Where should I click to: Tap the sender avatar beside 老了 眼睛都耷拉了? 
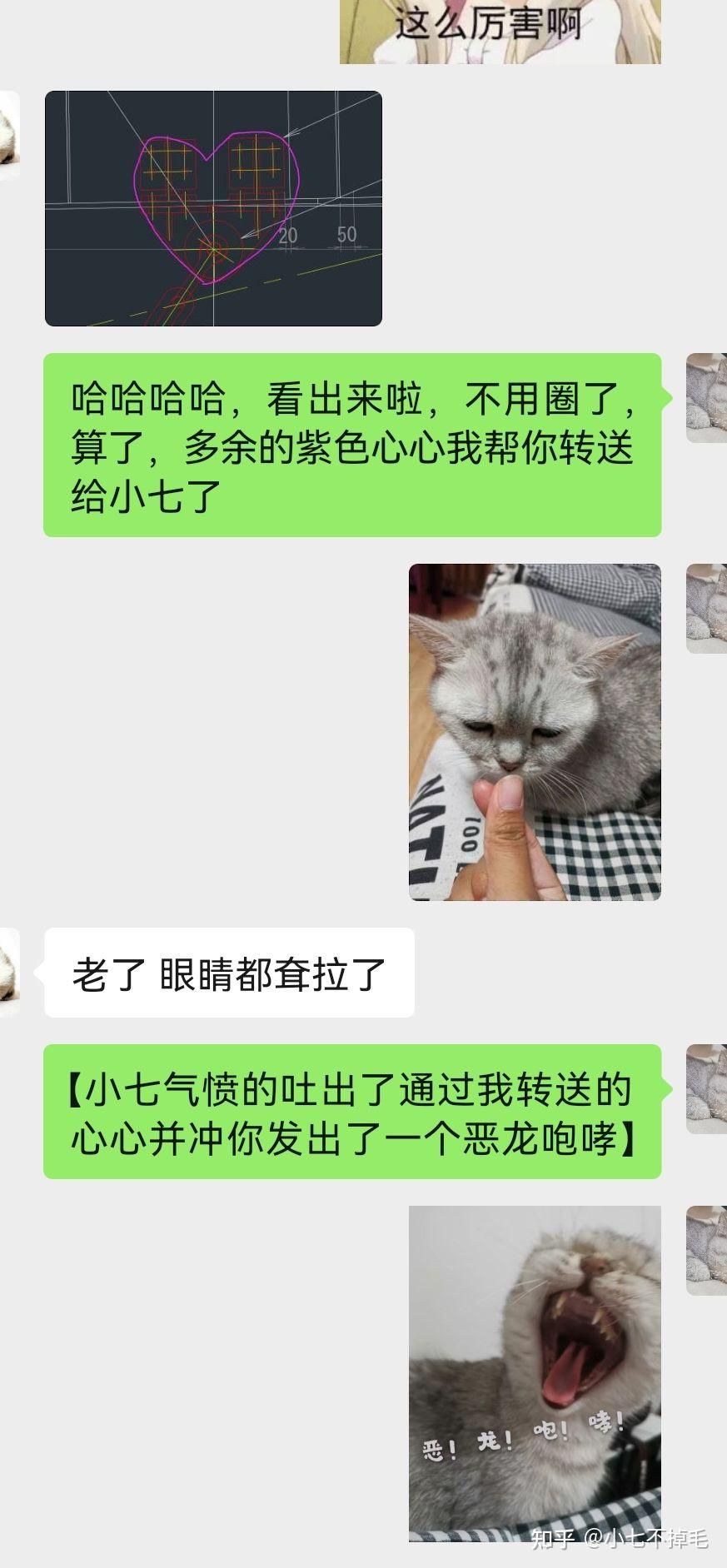click(8, 972)
